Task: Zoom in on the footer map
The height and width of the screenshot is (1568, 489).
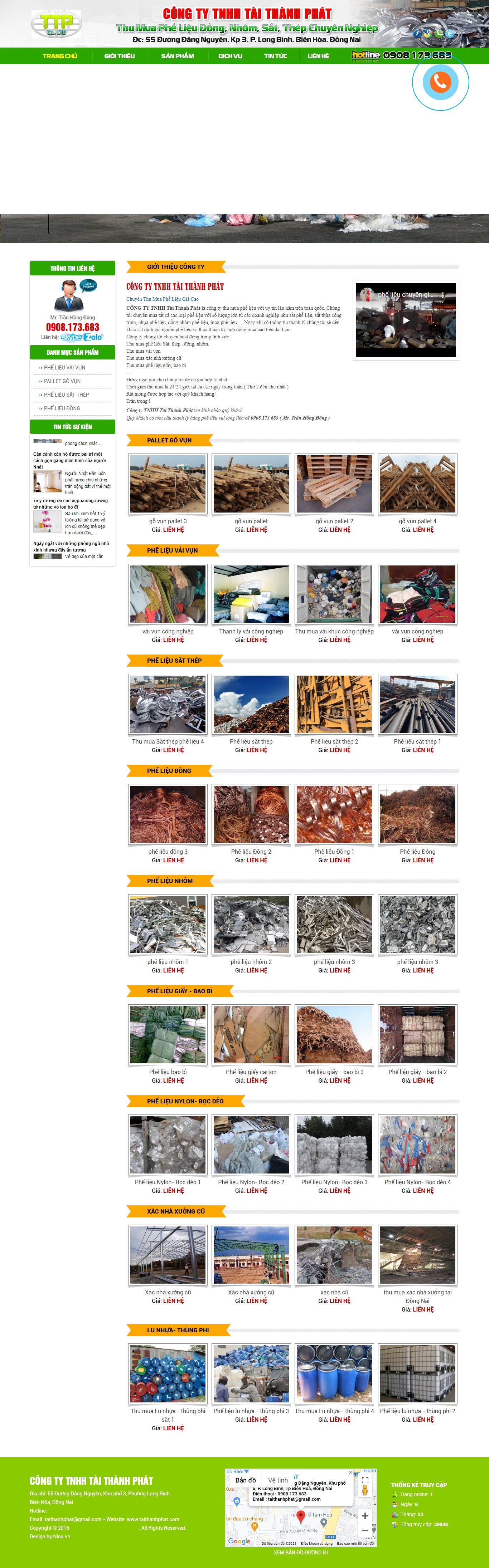Action: [364, 1516]
